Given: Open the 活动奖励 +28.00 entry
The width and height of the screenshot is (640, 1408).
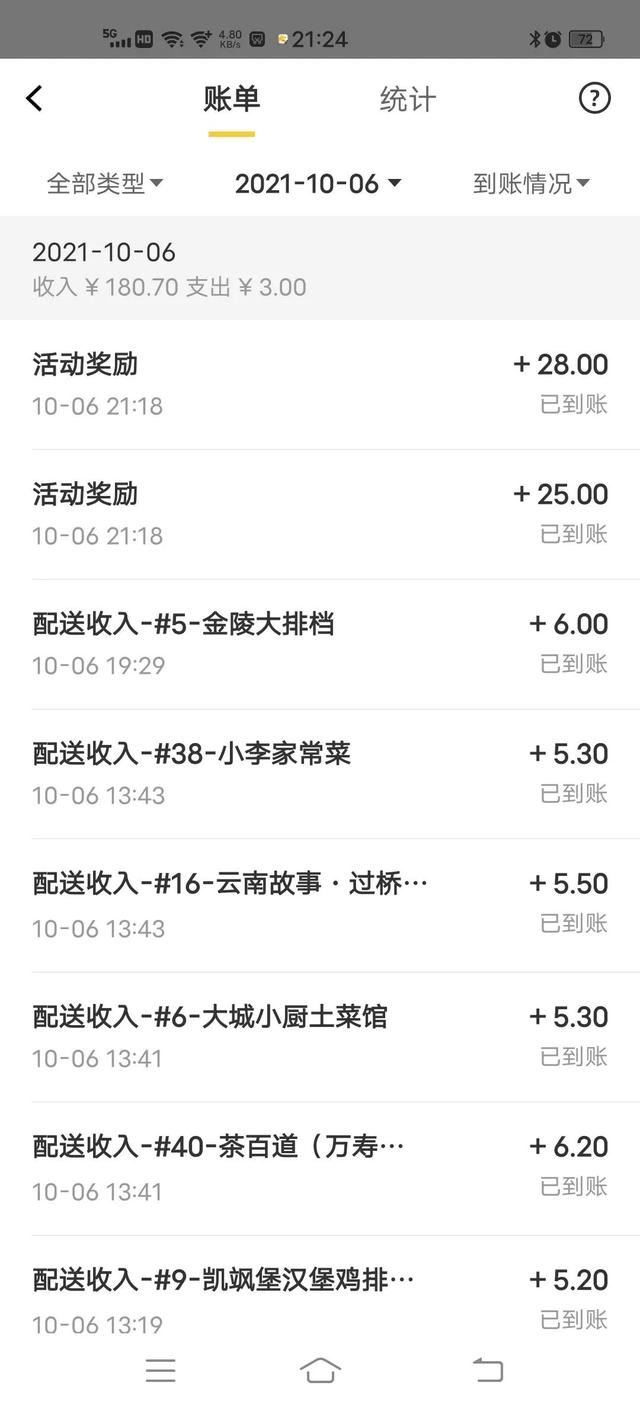Looking at the screenshot, I should click(x=320, y=384).
